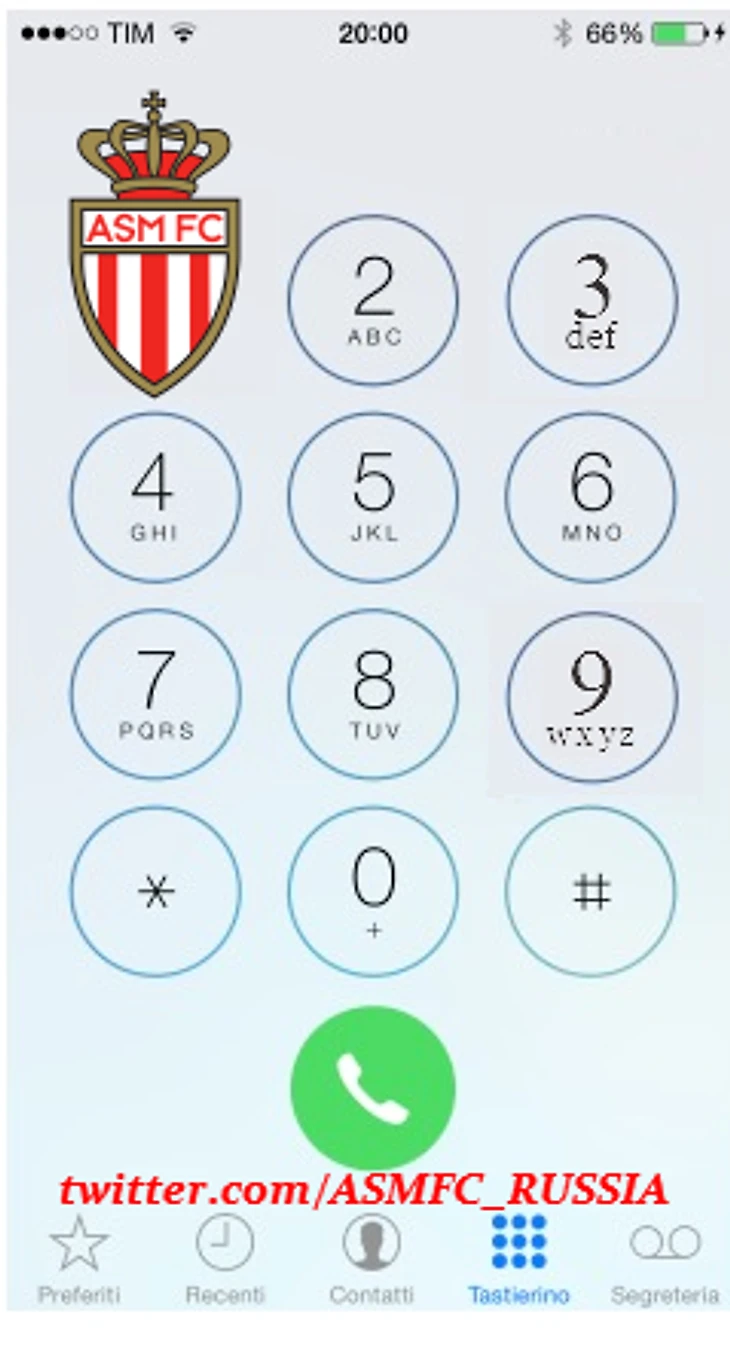This screenshot has width=730, height=1347.
Task: Select the Tastierino tab
Action: click(519, 1259)
